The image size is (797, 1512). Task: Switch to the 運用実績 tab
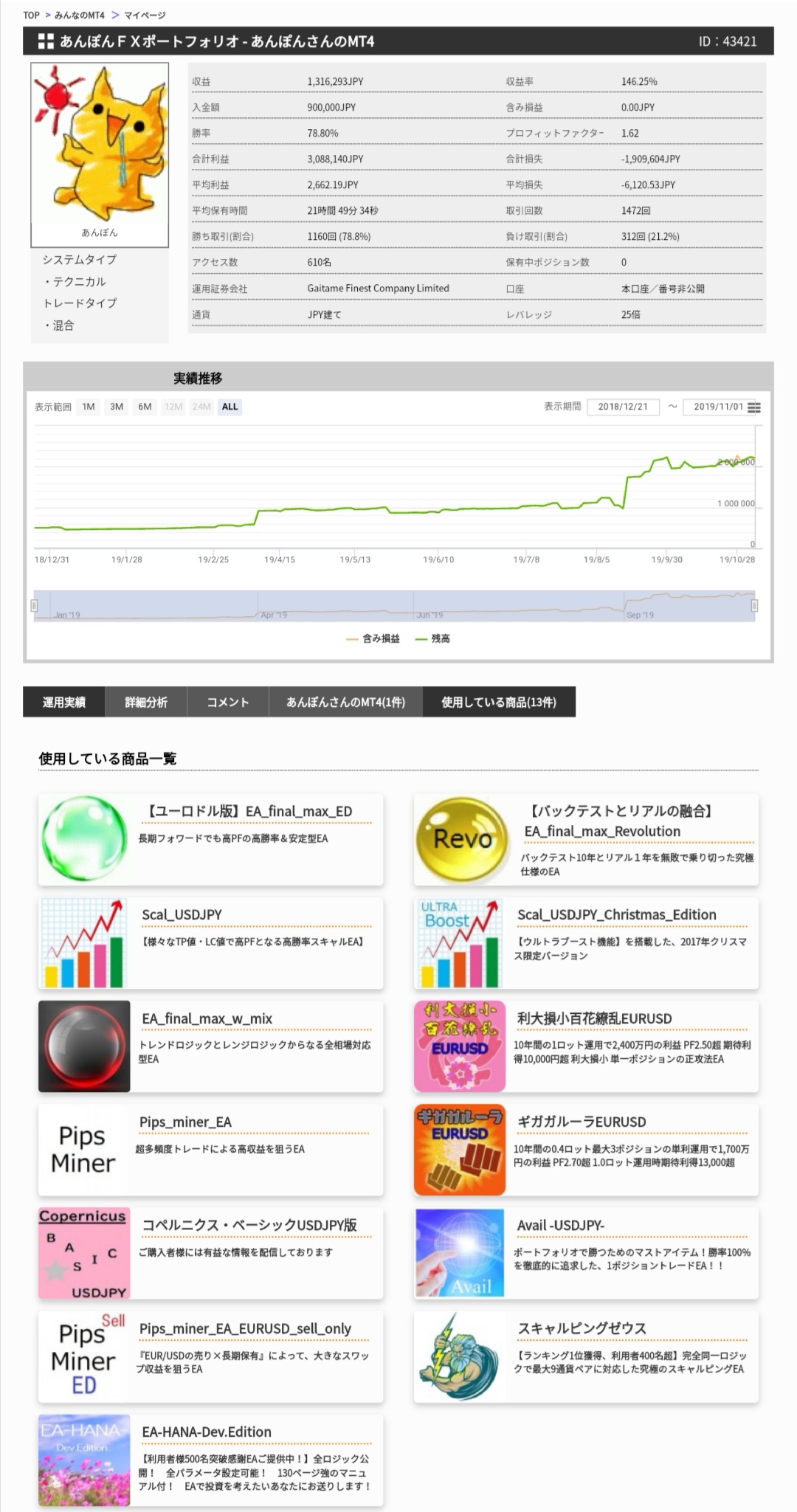64,702
